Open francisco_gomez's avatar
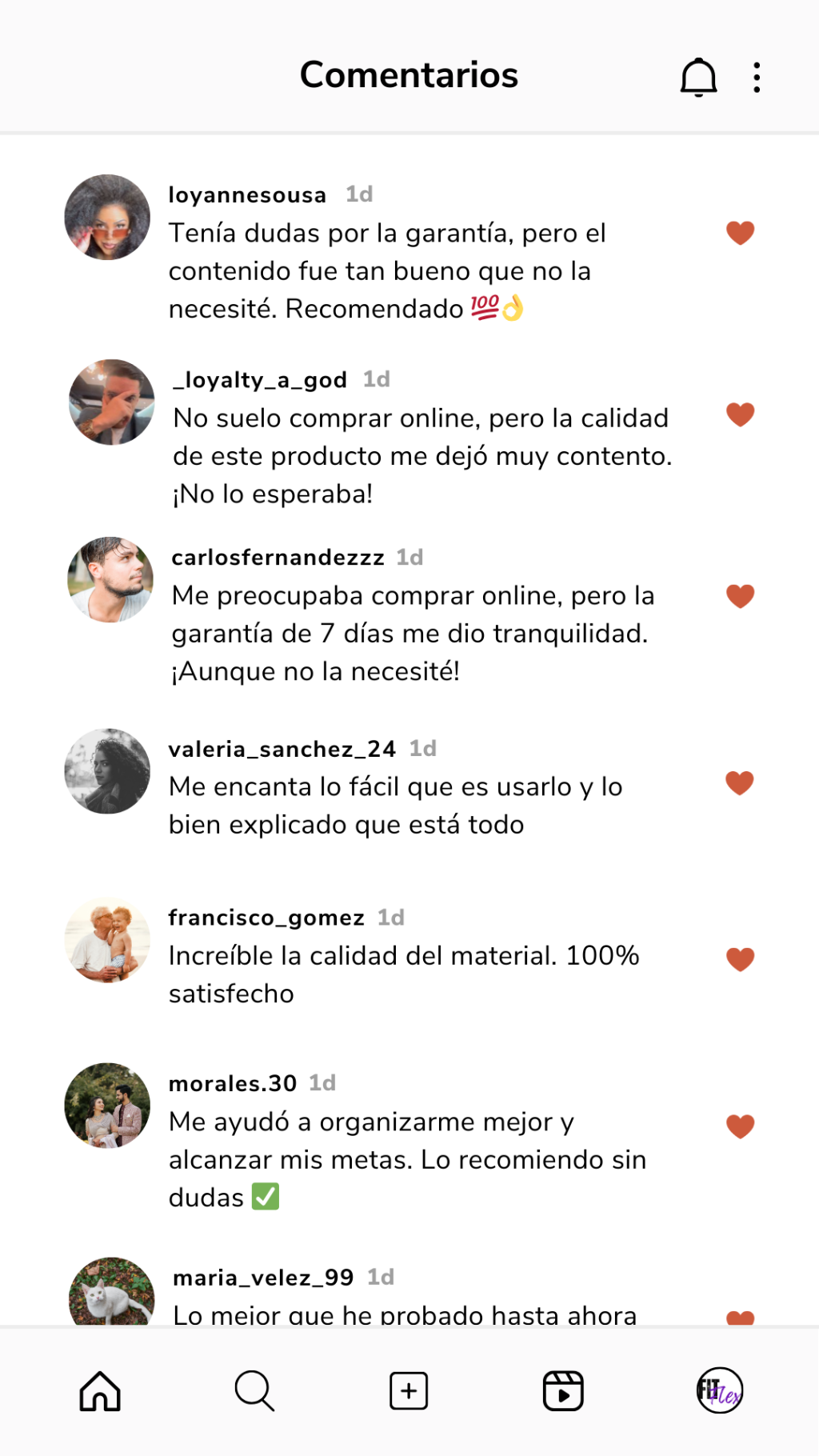Viewport: 819px width, 1456px height. coord(107,940)
